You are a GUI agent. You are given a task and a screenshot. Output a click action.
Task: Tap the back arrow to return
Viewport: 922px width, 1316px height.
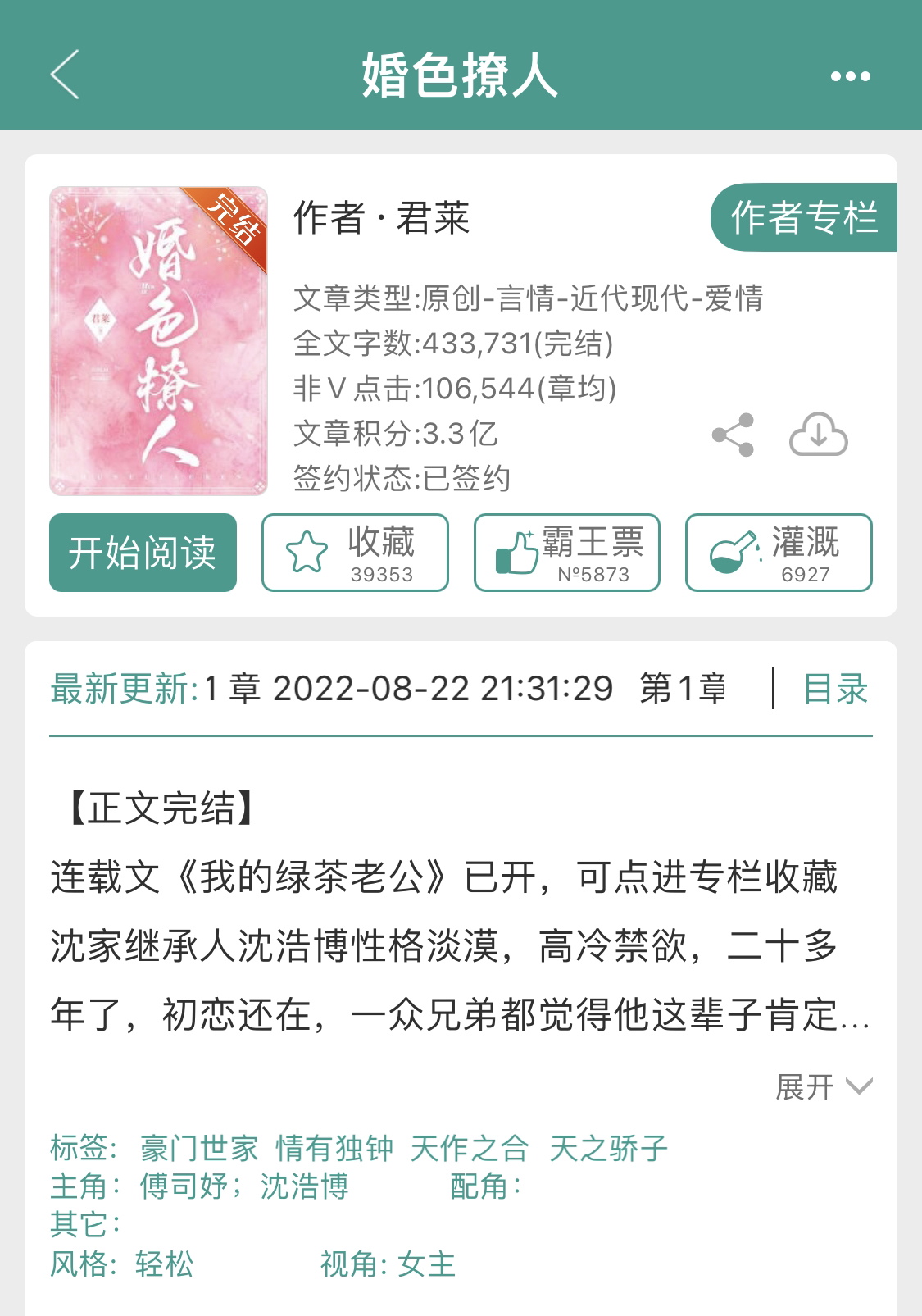62,76
